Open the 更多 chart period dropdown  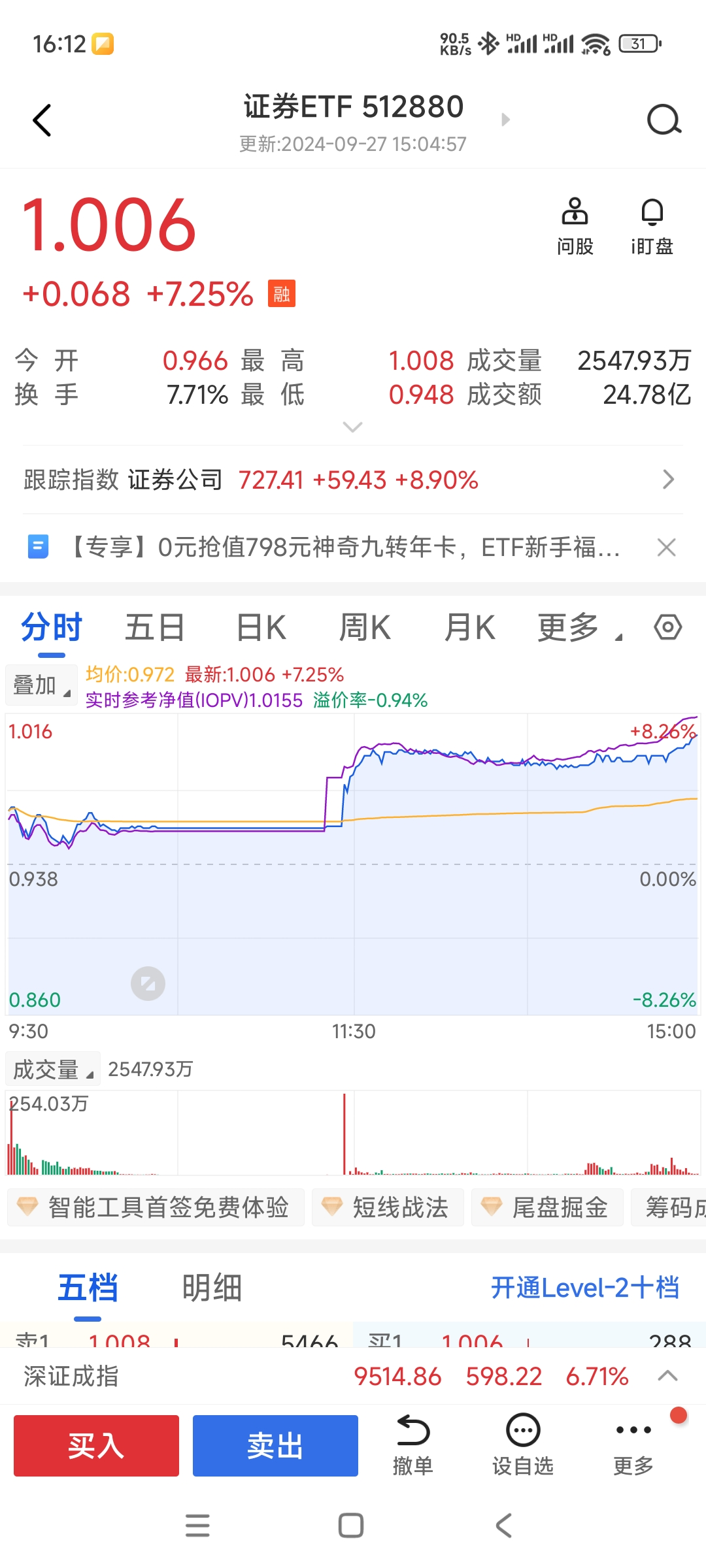click(x=578, y=628)
